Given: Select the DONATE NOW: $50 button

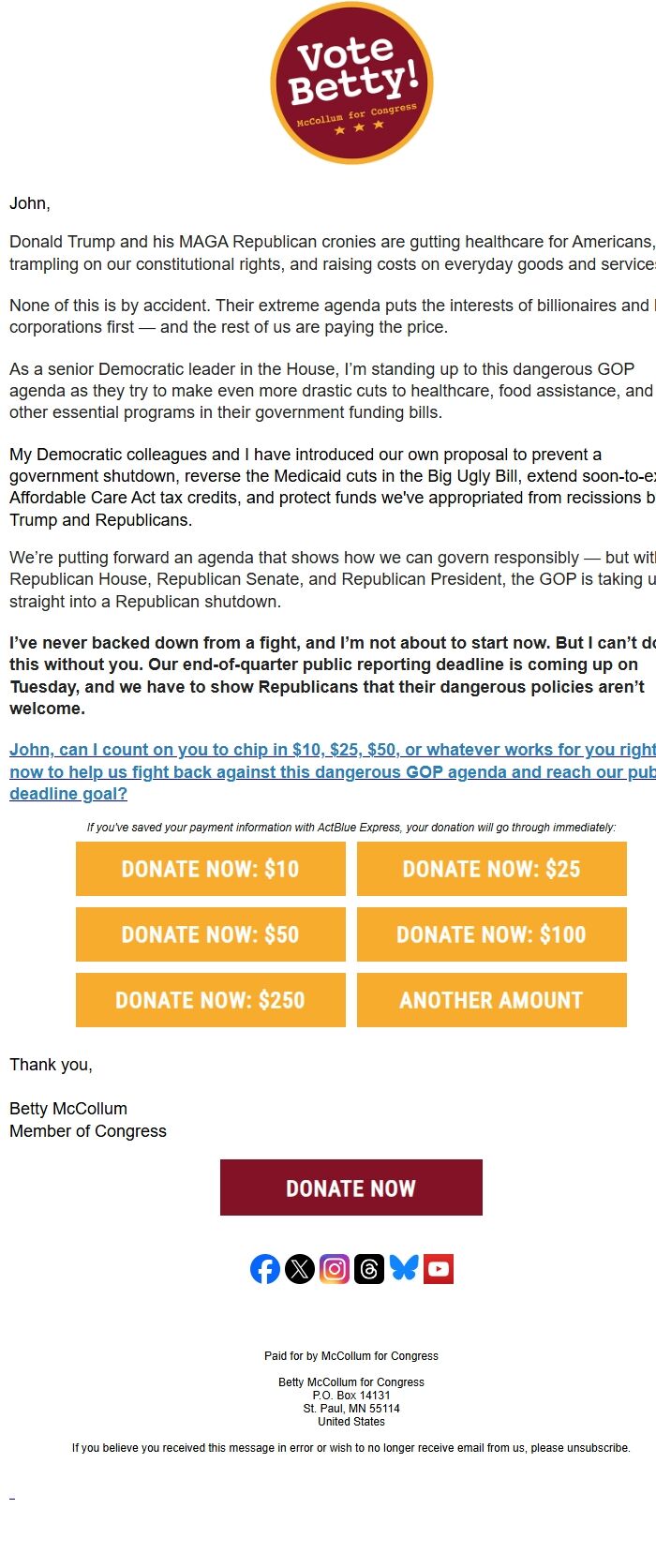Looking at the screenshot, I should [211, 934].
